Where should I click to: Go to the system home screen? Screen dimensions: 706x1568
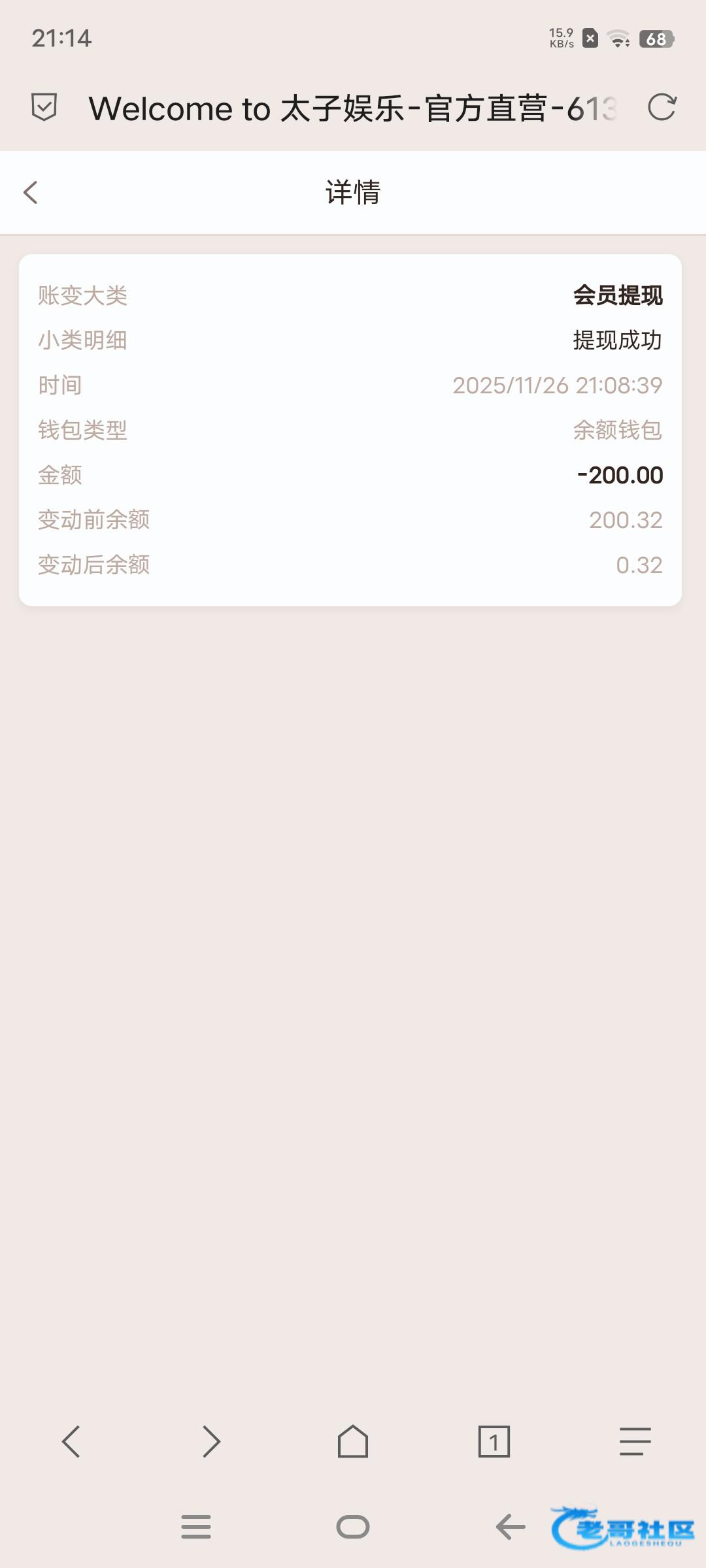pos(353,1527)
